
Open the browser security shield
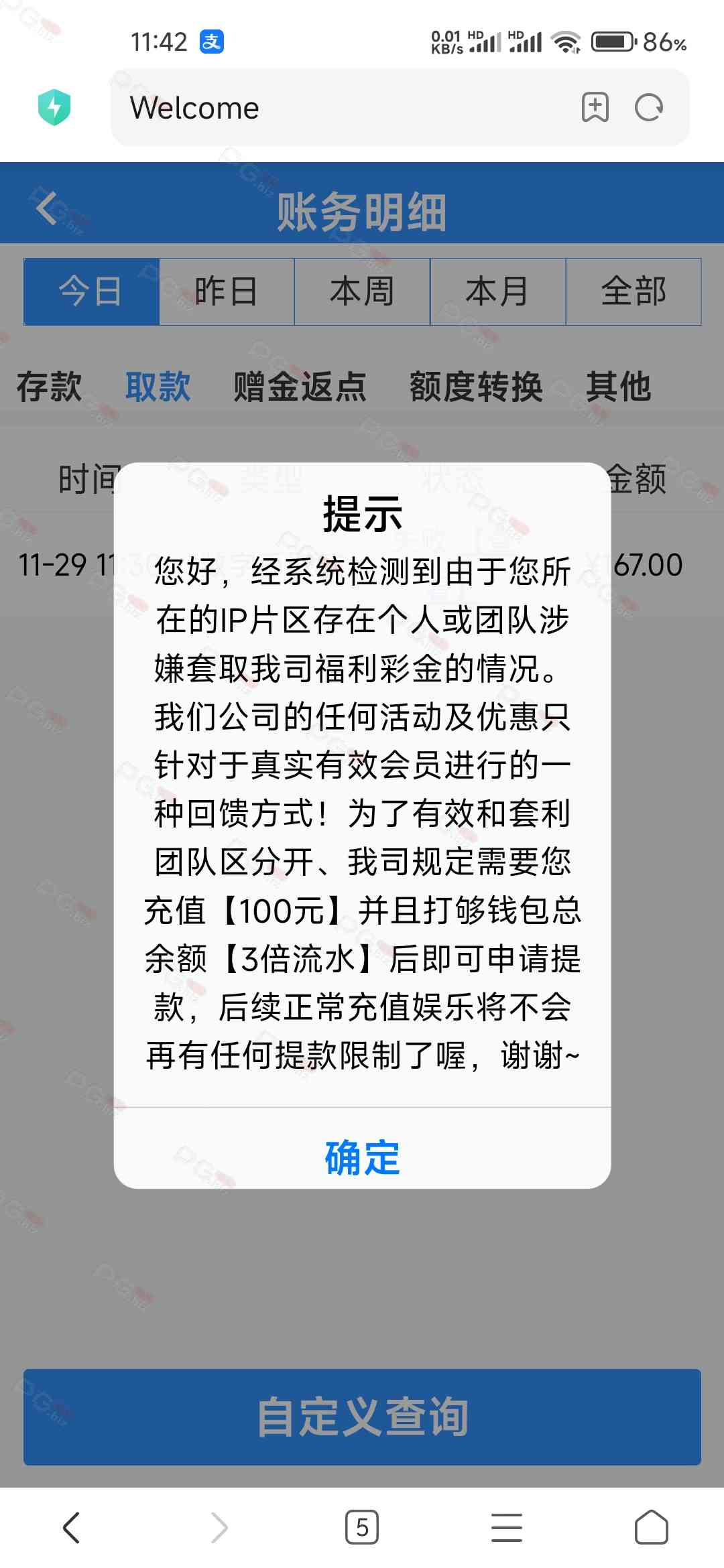pos(54,107)
